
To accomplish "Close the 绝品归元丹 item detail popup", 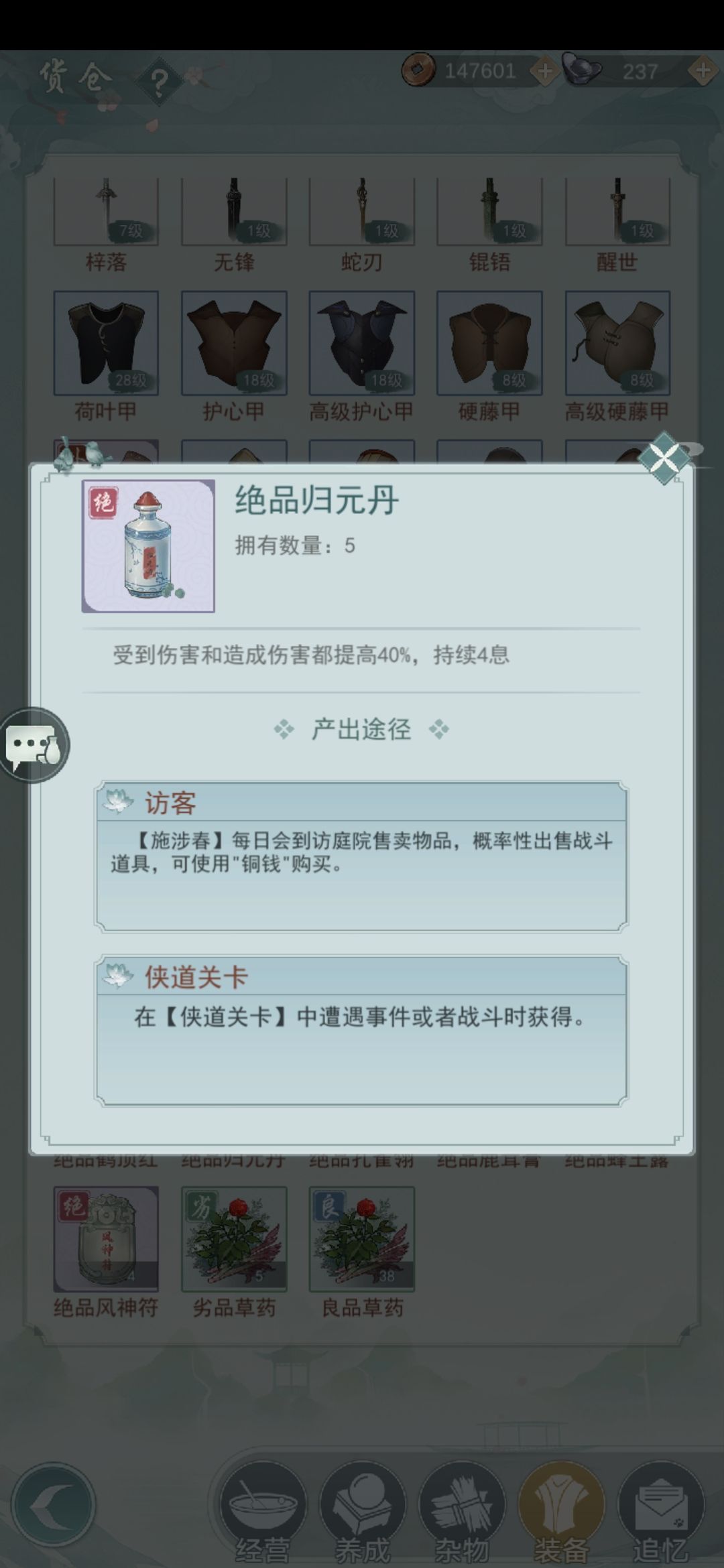I will (664, 458).
